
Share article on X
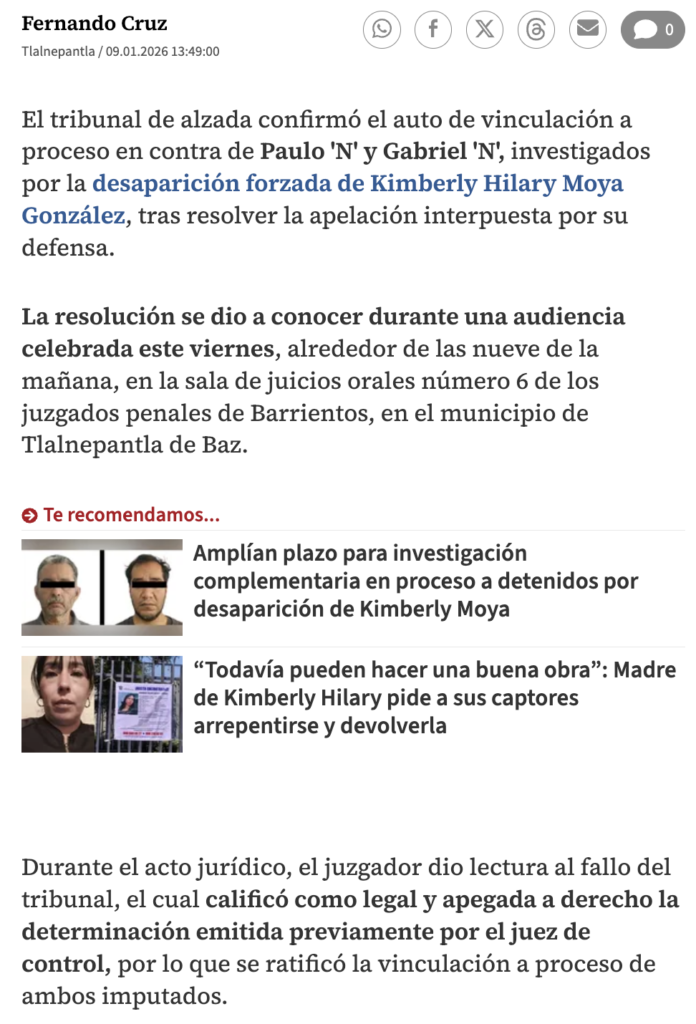pyautogui.click(x=485, y=29)
